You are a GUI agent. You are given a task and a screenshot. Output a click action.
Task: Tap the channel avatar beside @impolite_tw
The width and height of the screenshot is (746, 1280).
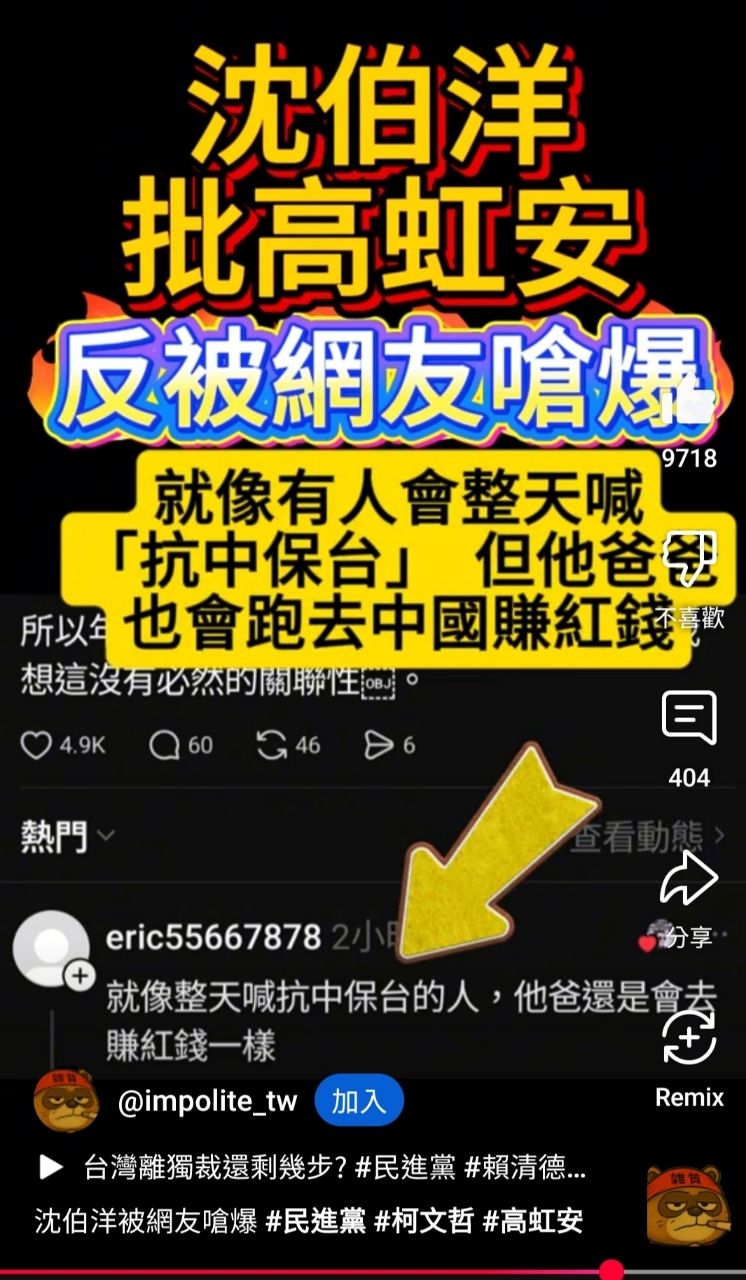point(65,1101)
